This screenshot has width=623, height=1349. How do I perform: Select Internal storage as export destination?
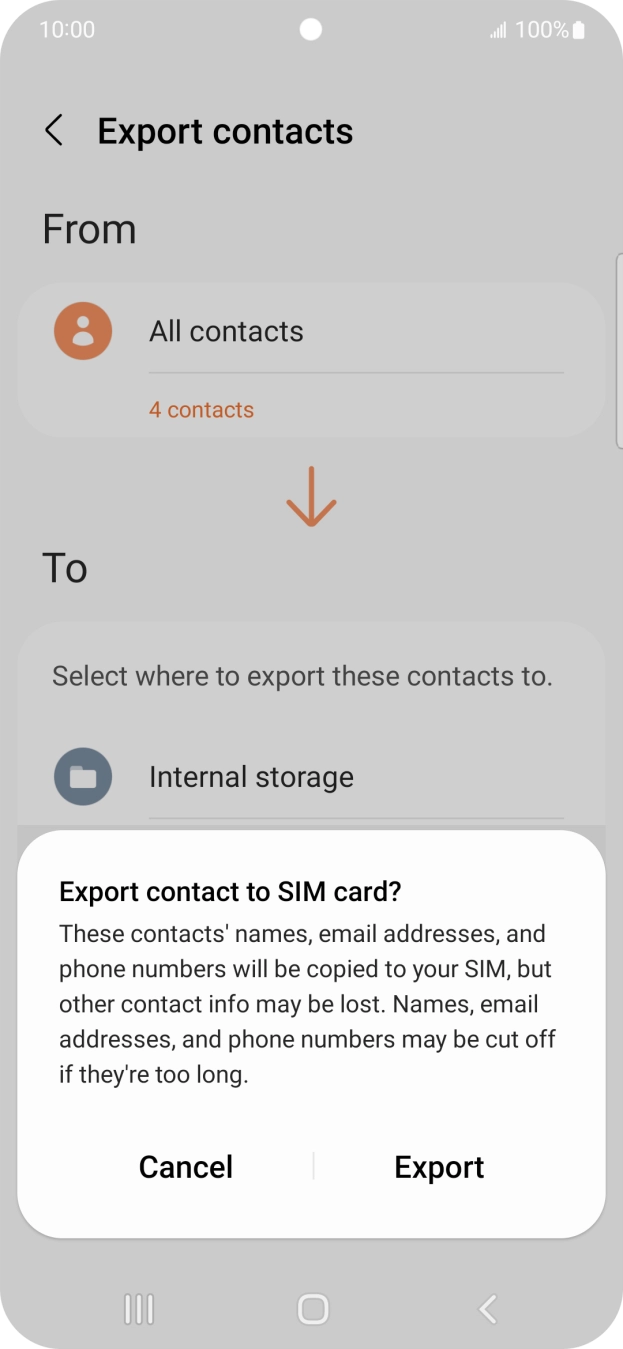310,777
